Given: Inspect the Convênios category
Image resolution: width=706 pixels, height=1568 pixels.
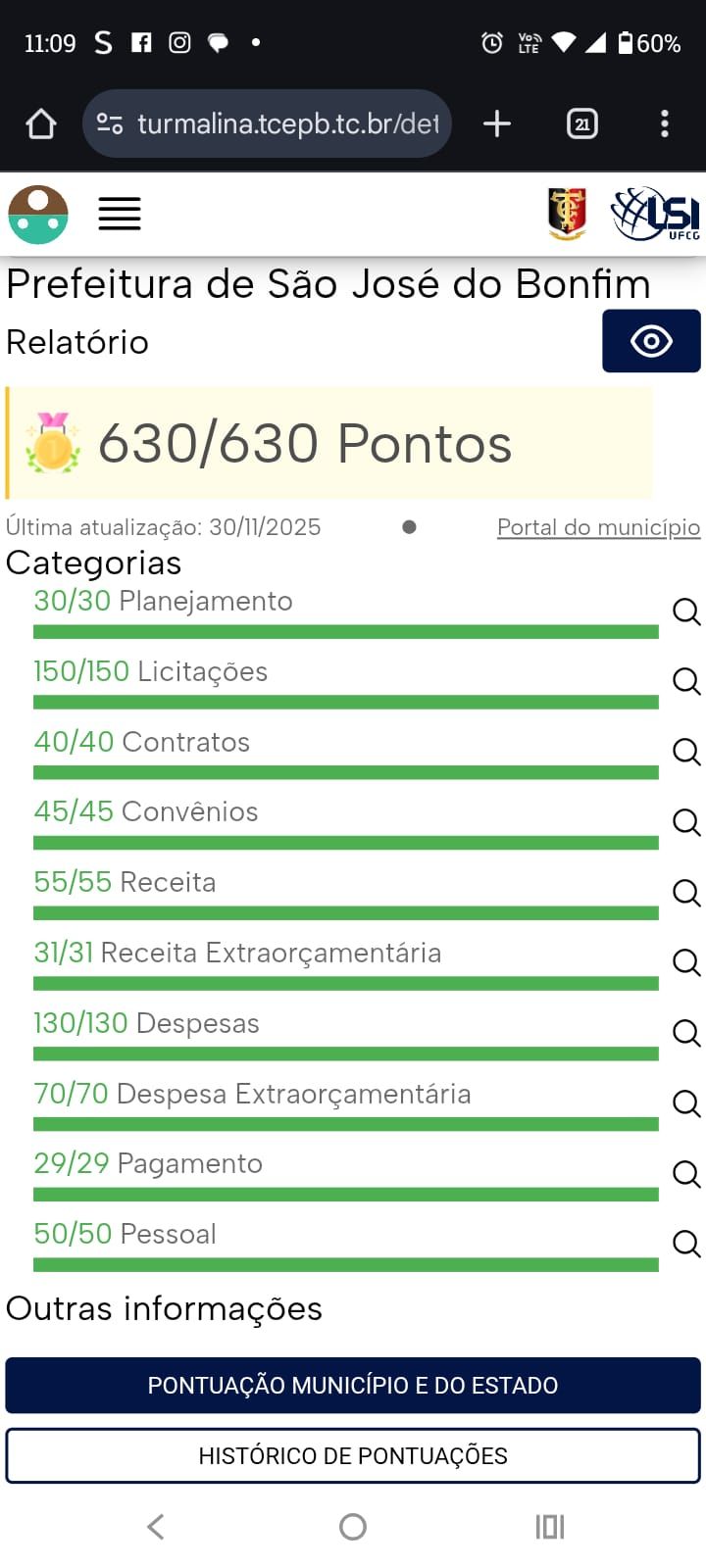Looking at the screenshot, I should [x=686, y=822].
